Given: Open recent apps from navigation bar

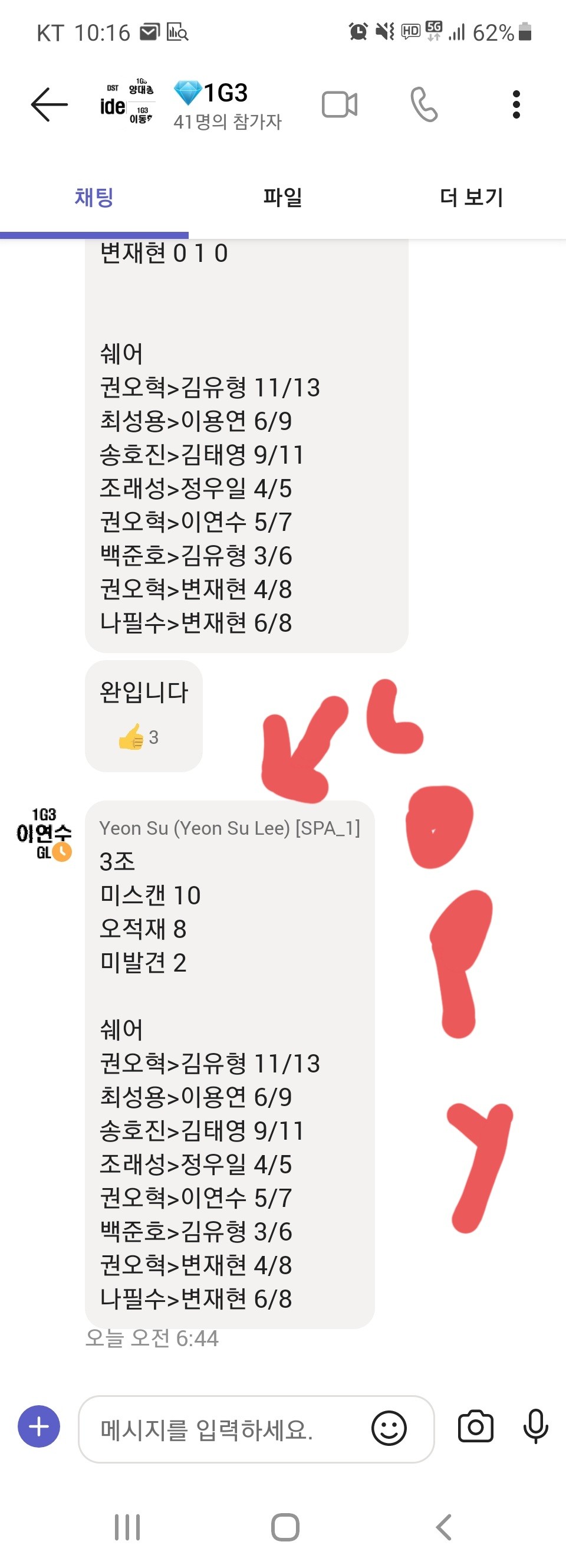Looking at the screenshot, I should coord(127,1527).
